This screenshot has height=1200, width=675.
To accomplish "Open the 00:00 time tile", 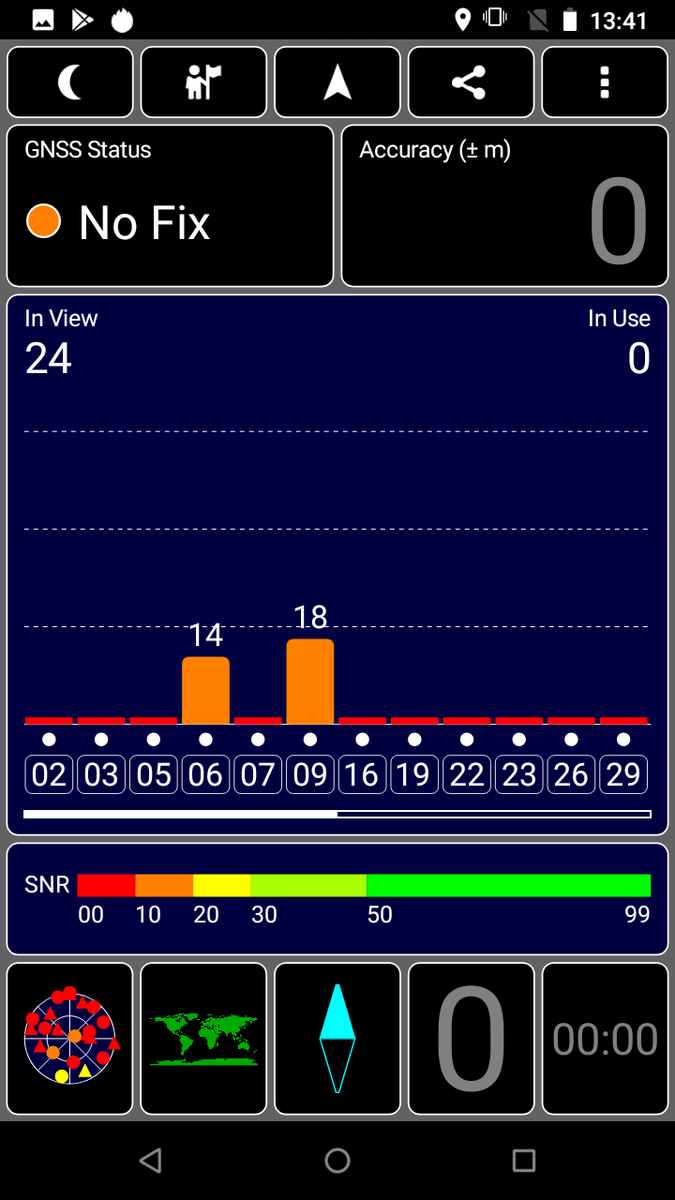I will (604, 1038).
